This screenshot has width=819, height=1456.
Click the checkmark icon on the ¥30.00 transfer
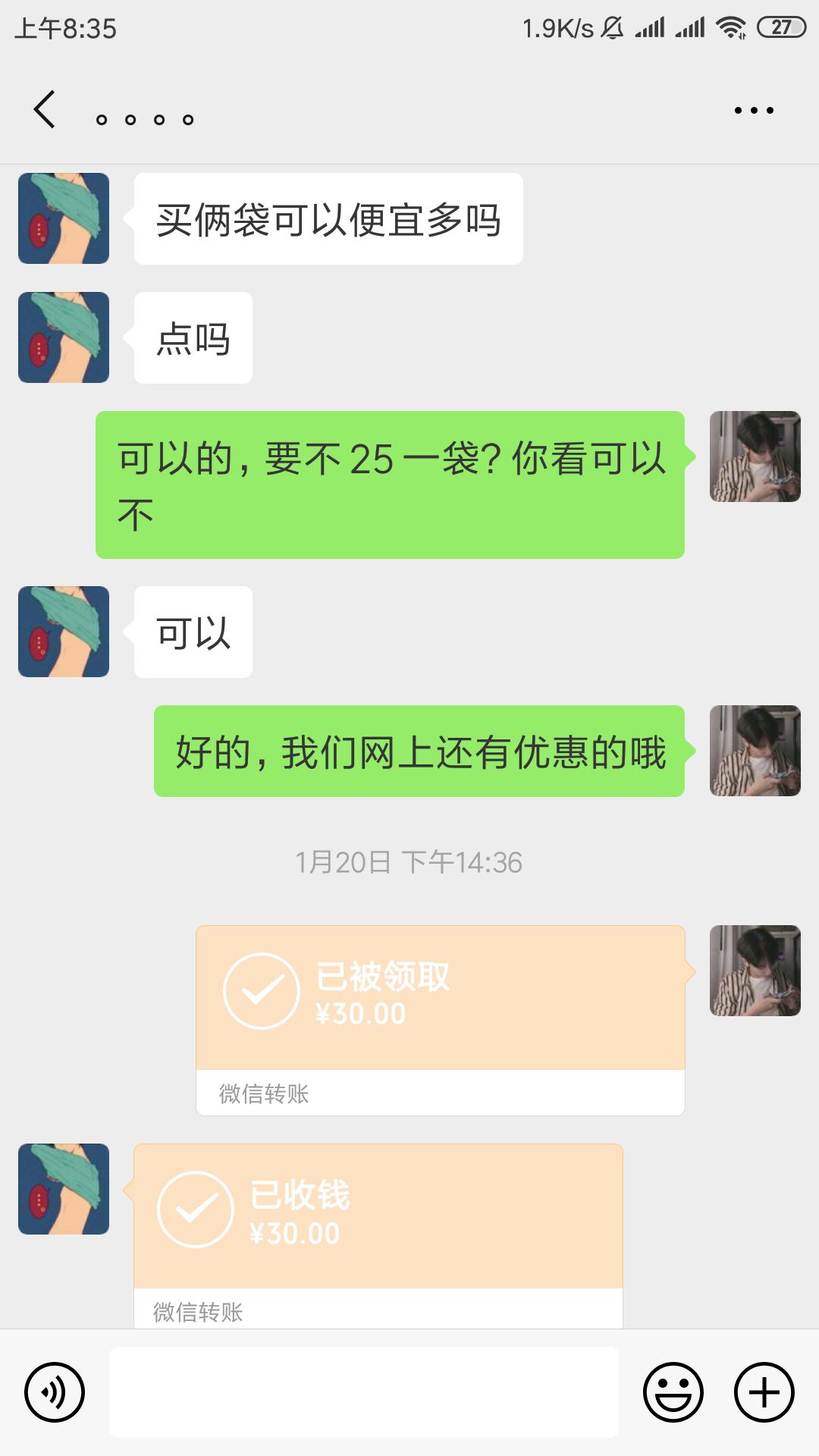(x=262, y=993)
